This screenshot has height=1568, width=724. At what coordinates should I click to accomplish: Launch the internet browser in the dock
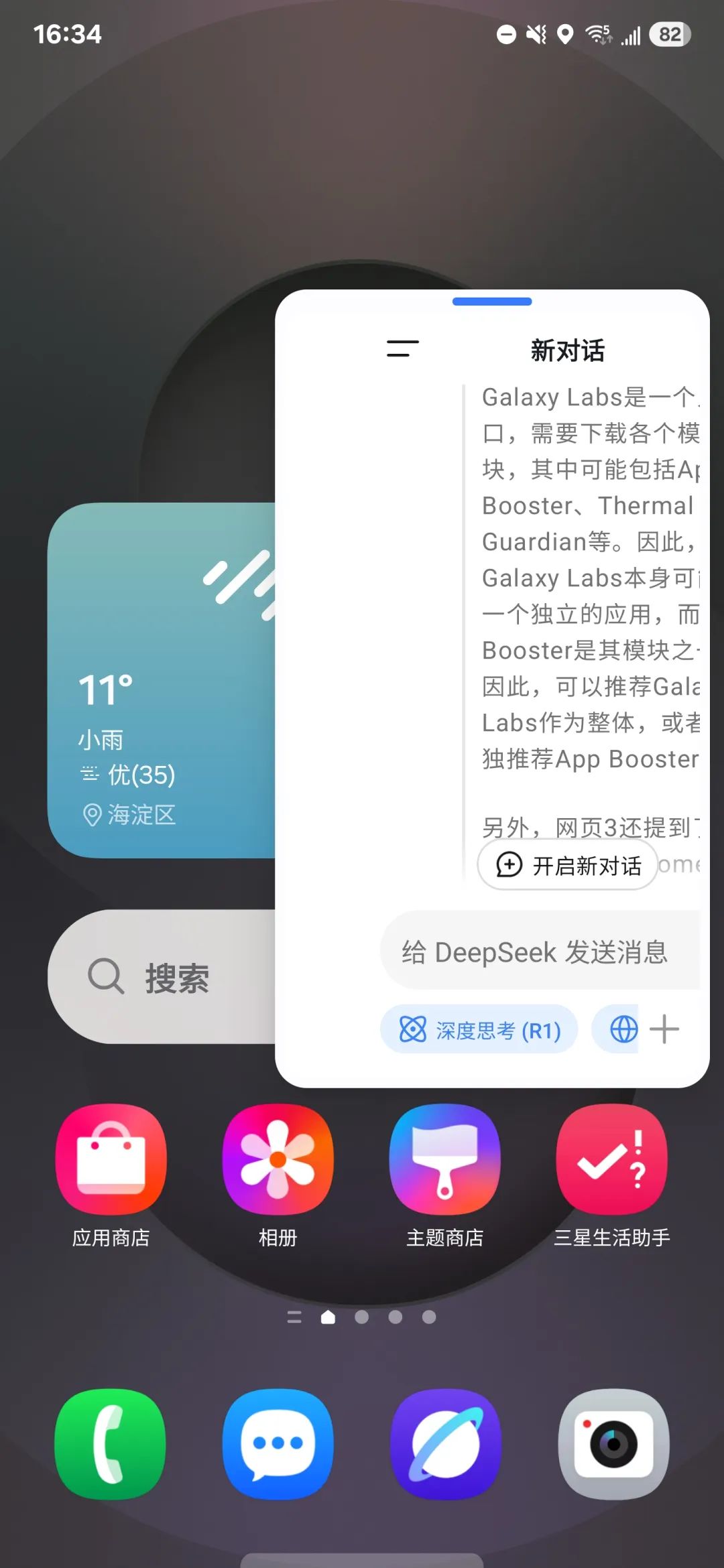(x=444, y=1444)
